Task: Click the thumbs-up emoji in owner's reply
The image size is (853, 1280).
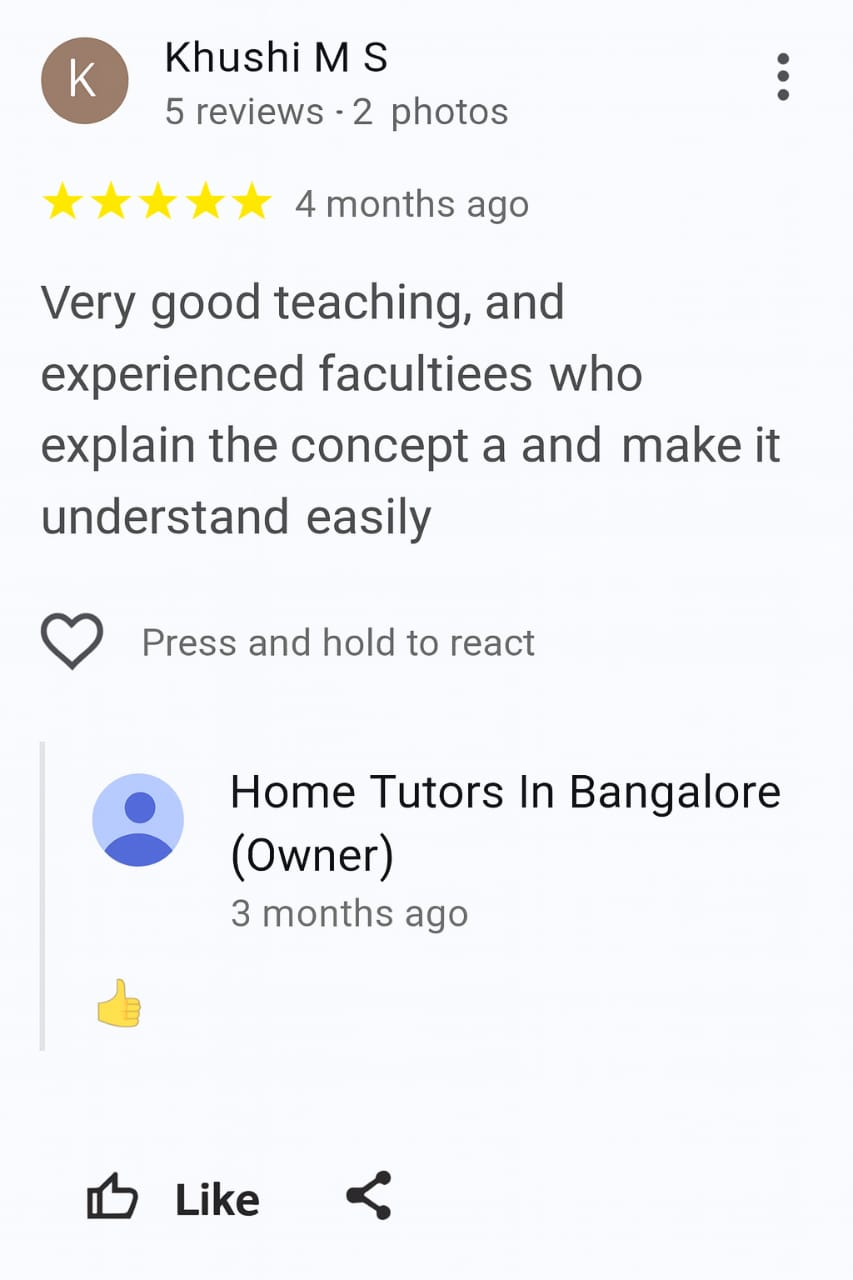Action: click(x=117, y=1005)
